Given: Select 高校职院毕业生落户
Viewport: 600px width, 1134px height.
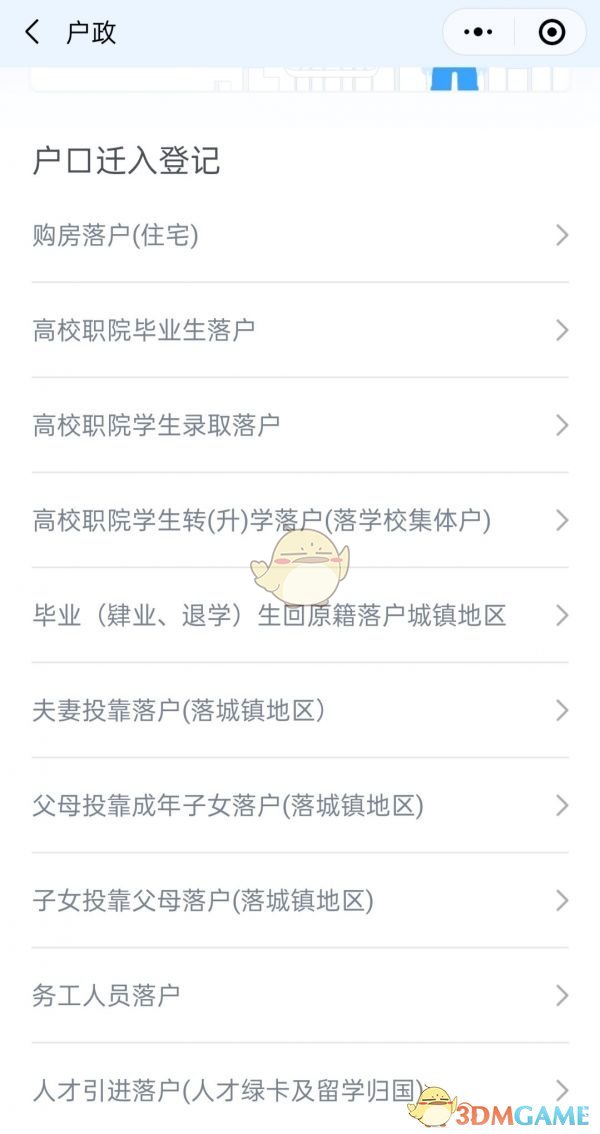Looking at the screenshot, I should 300,331.
